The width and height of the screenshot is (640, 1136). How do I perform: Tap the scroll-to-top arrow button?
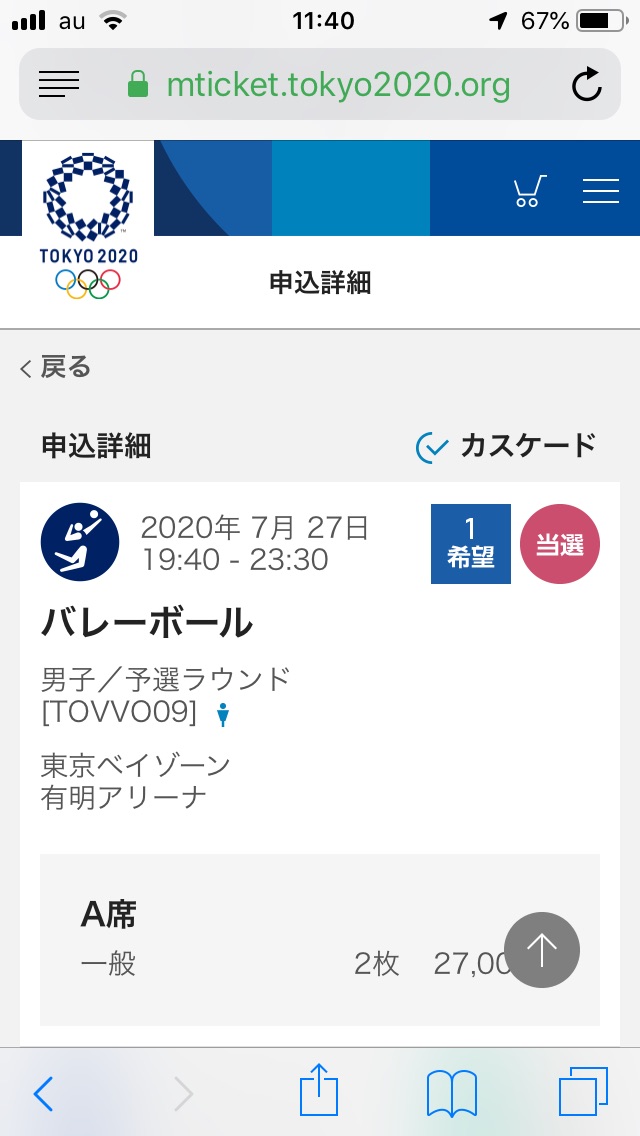(542, 949)
